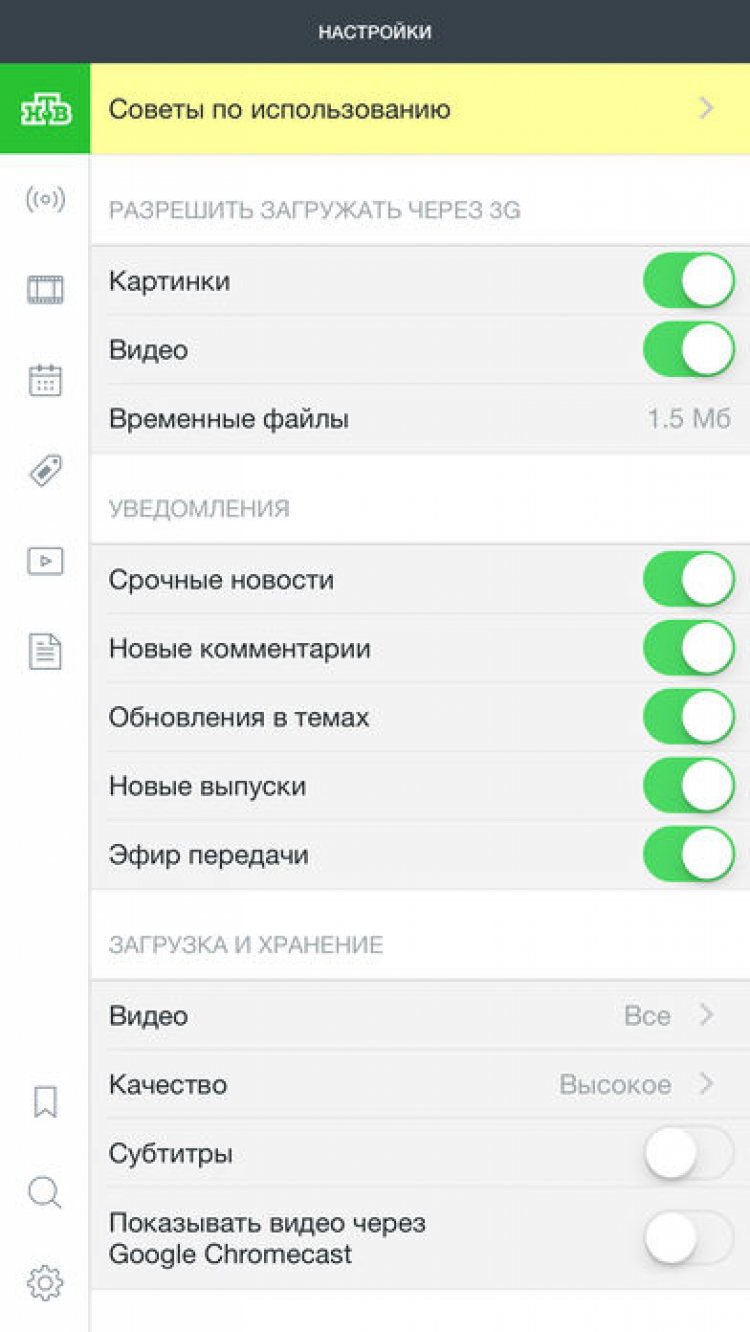750x1332 pixels.
Task: Disable «Срочные новости» notifications
Action: click(688, 580)
